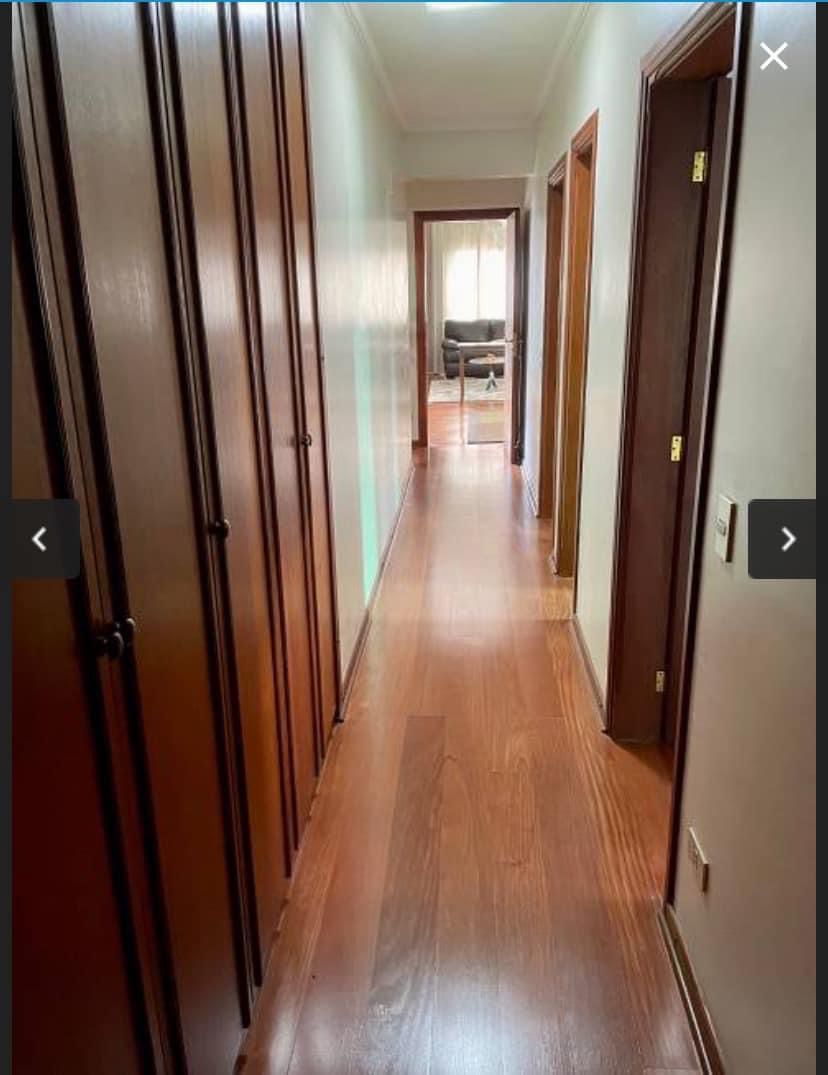
Task: Advance to the next photo
Action: pos(786,539)
